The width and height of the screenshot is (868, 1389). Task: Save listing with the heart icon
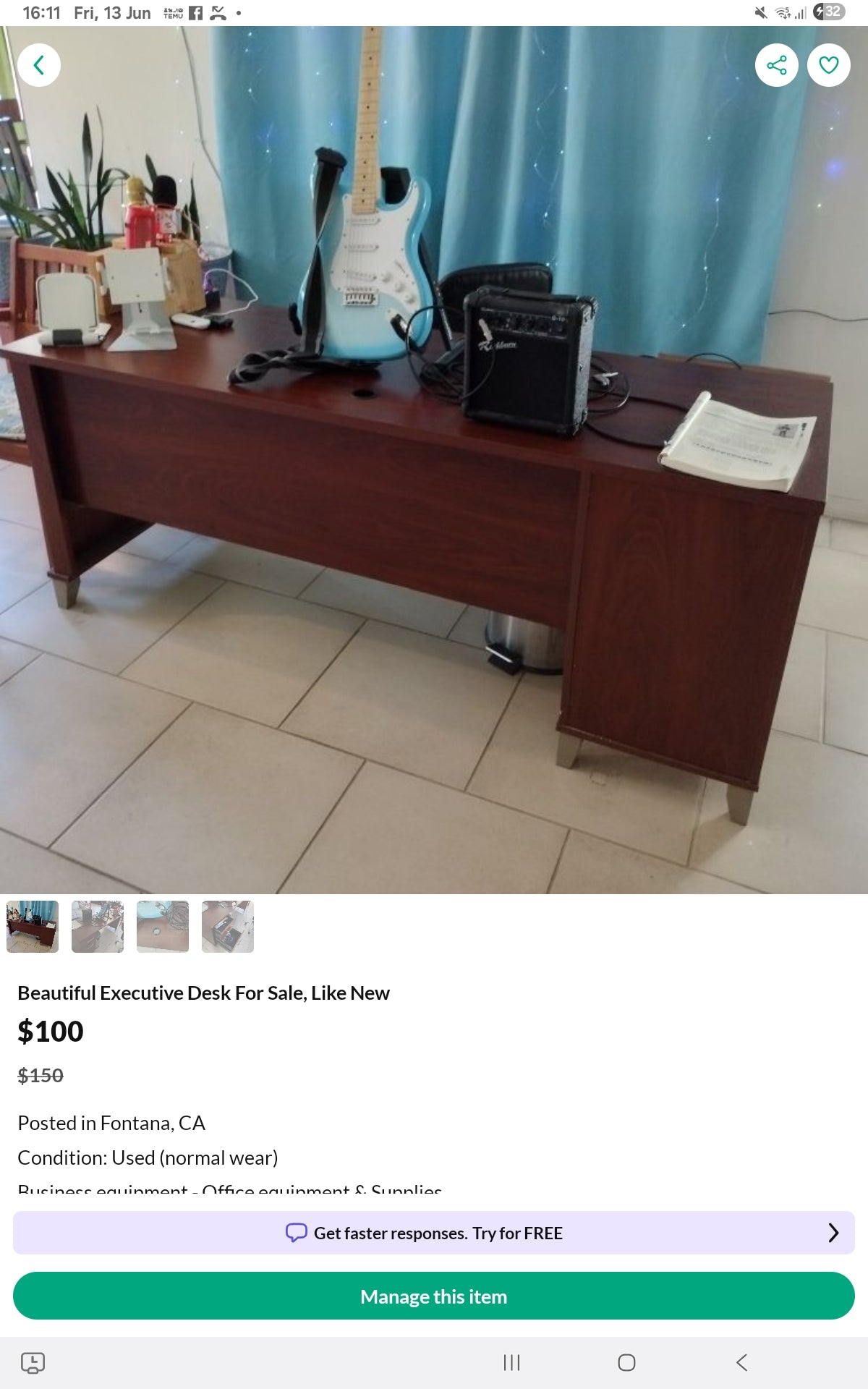(828, 65)
